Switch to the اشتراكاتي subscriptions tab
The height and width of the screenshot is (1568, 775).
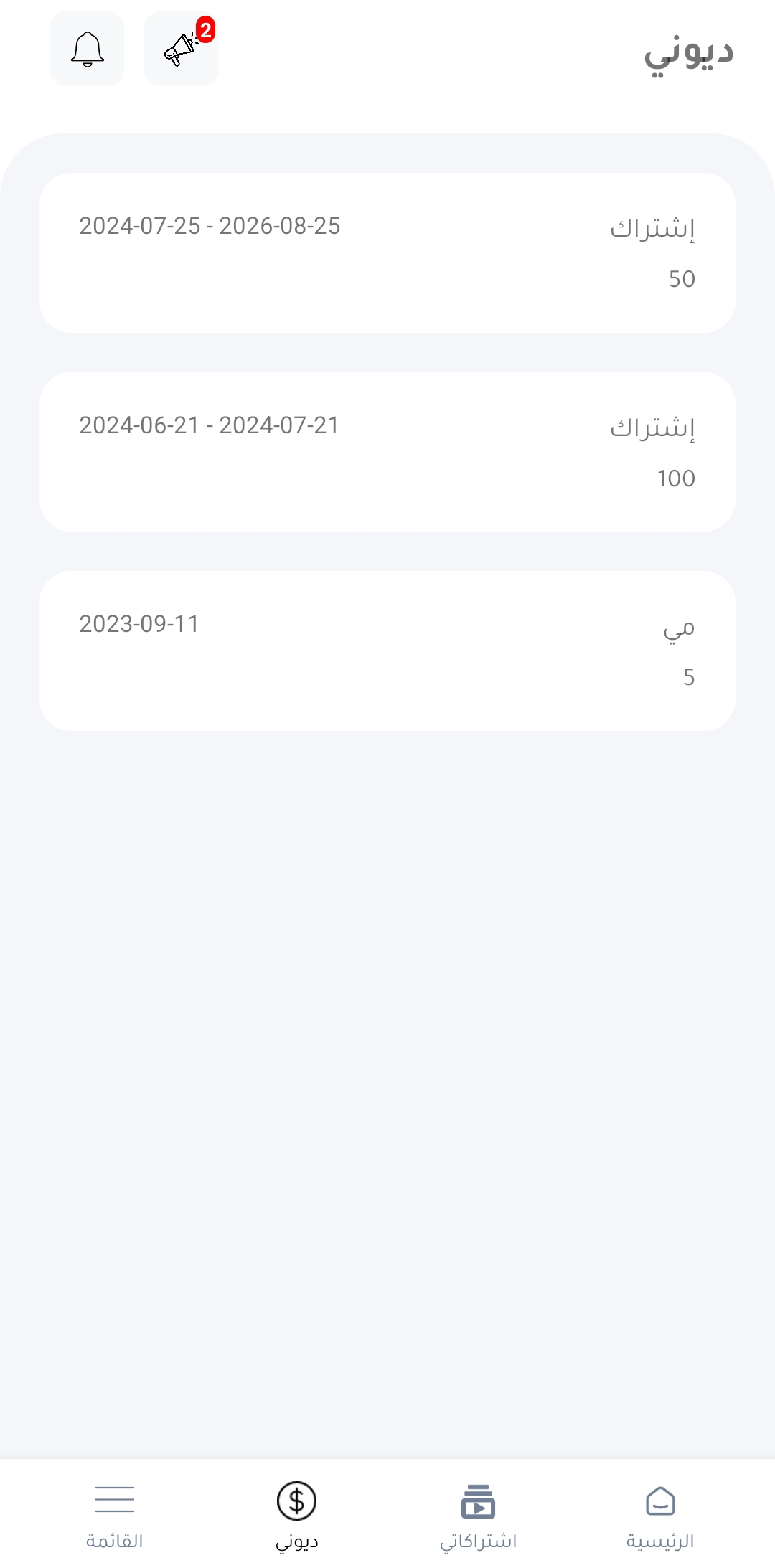point(478,1515)
